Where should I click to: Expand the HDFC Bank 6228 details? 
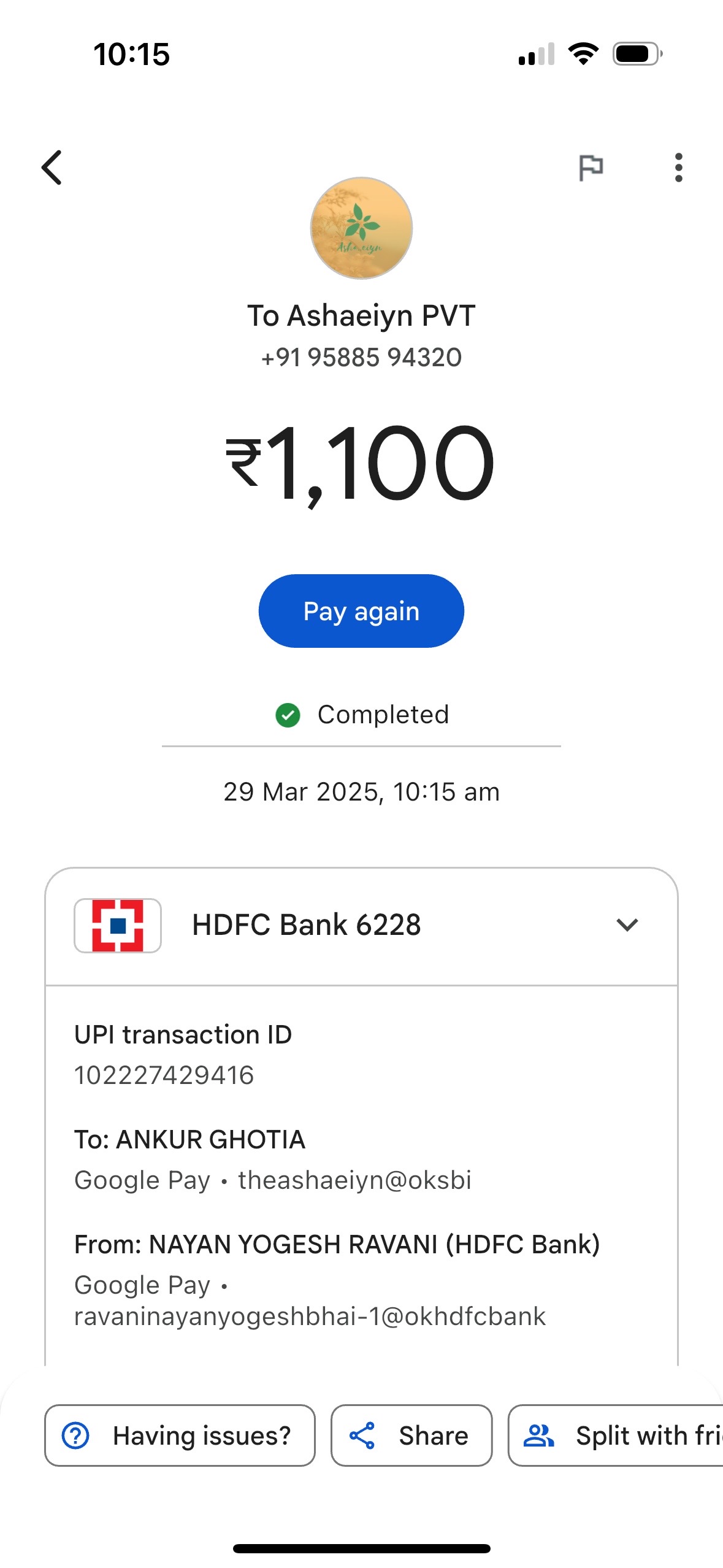[361, 925]
